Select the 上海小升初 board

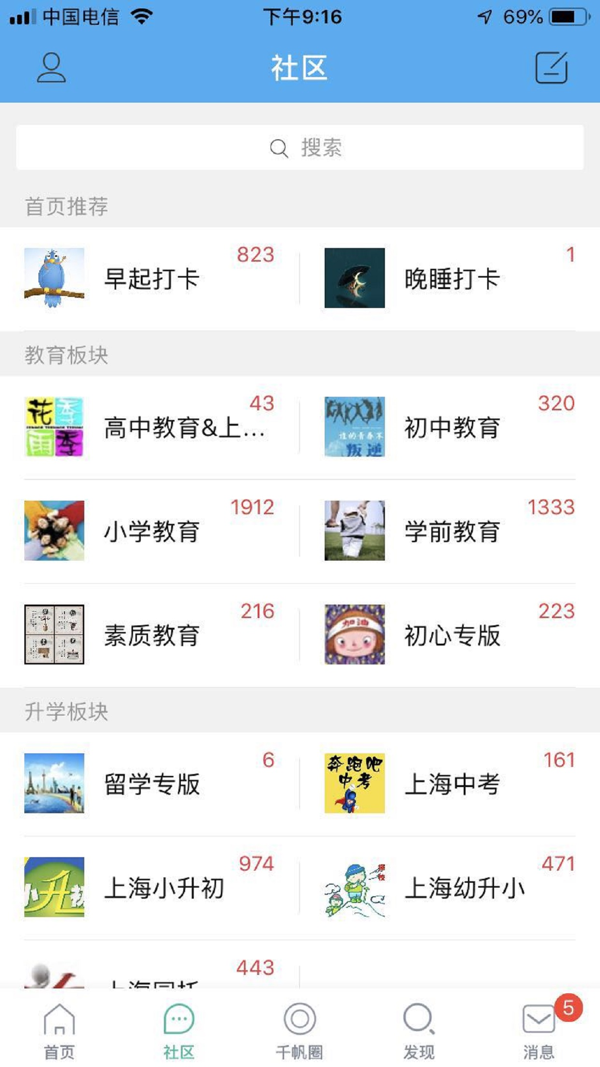tap(150, 888)
